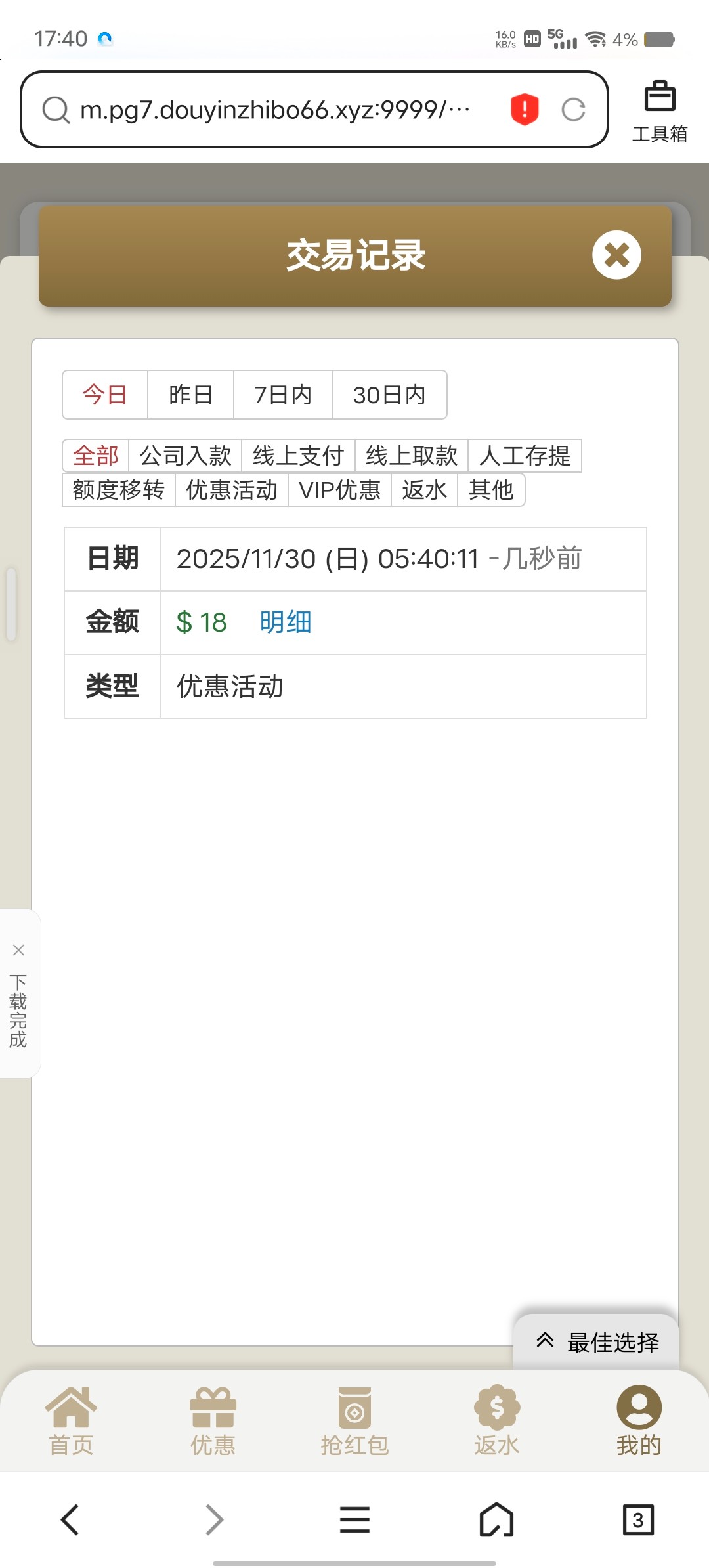Reload the page from the address bar
Image resolution: width=709 pixels, height=1568 pixels.
(573, 110)
